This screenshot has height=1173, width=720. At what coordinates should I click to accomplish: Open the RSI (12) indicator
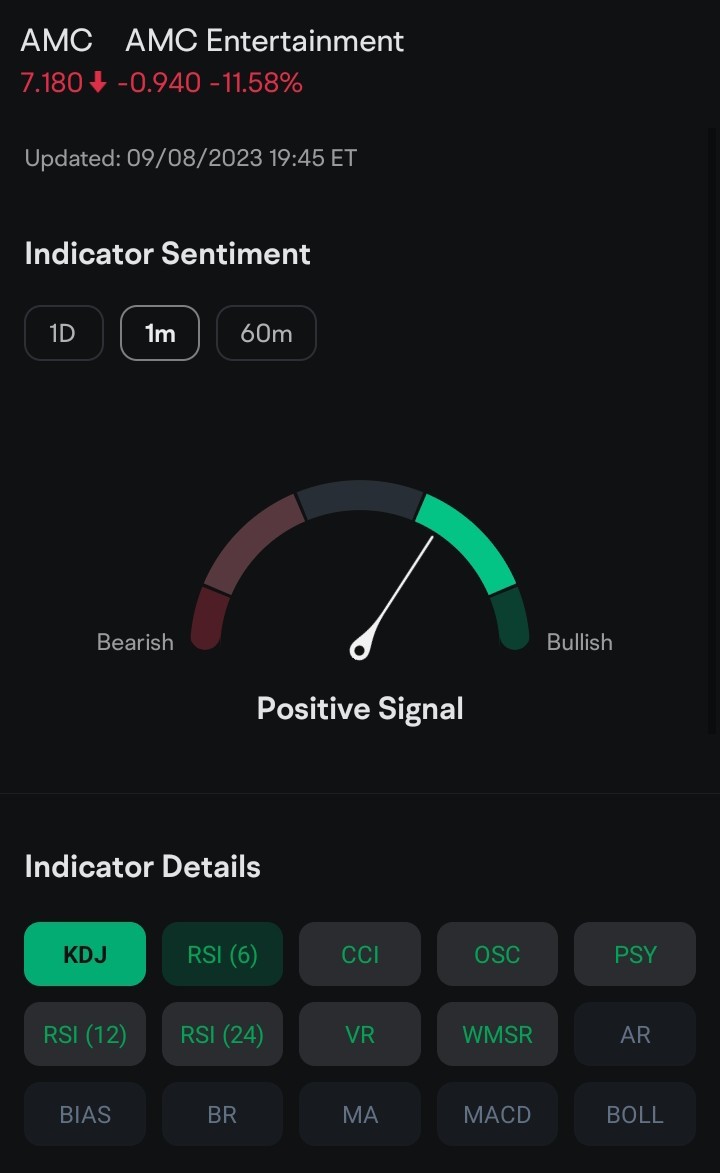point(85,1034)
